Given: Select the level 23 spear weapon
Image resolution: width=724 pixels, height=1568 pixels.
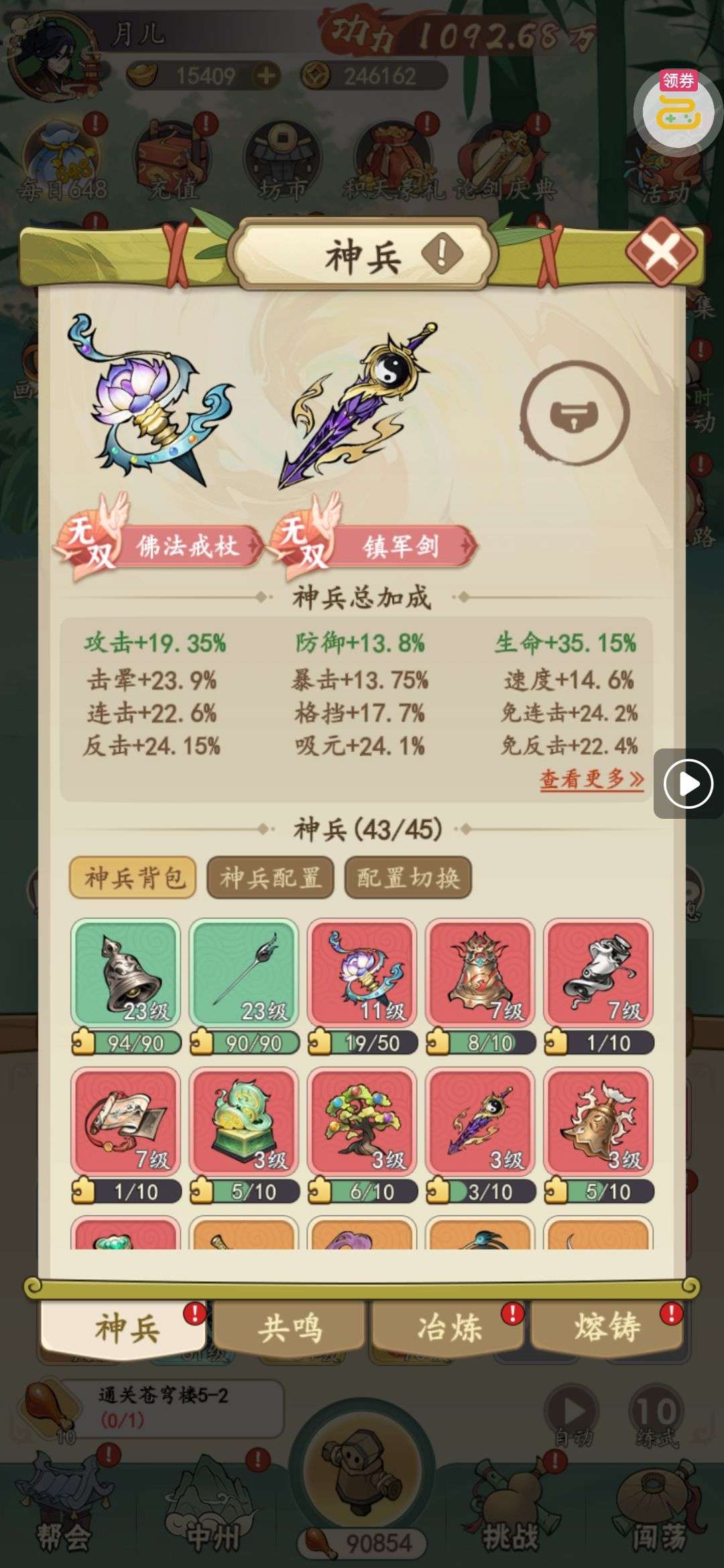Looking at the screenshot, I should [244, 974].
